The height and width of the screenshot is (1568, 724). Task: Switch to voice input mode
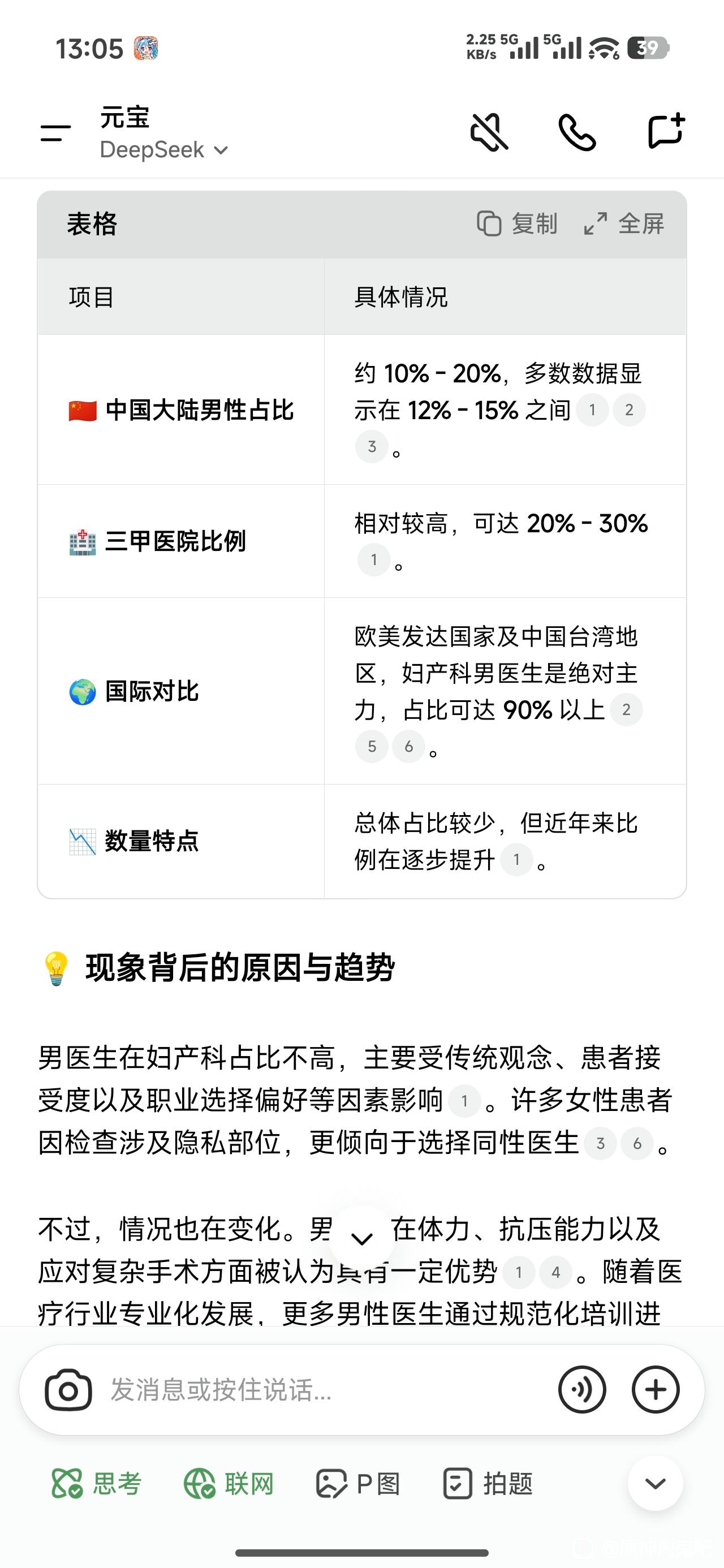click(582, 1390)
